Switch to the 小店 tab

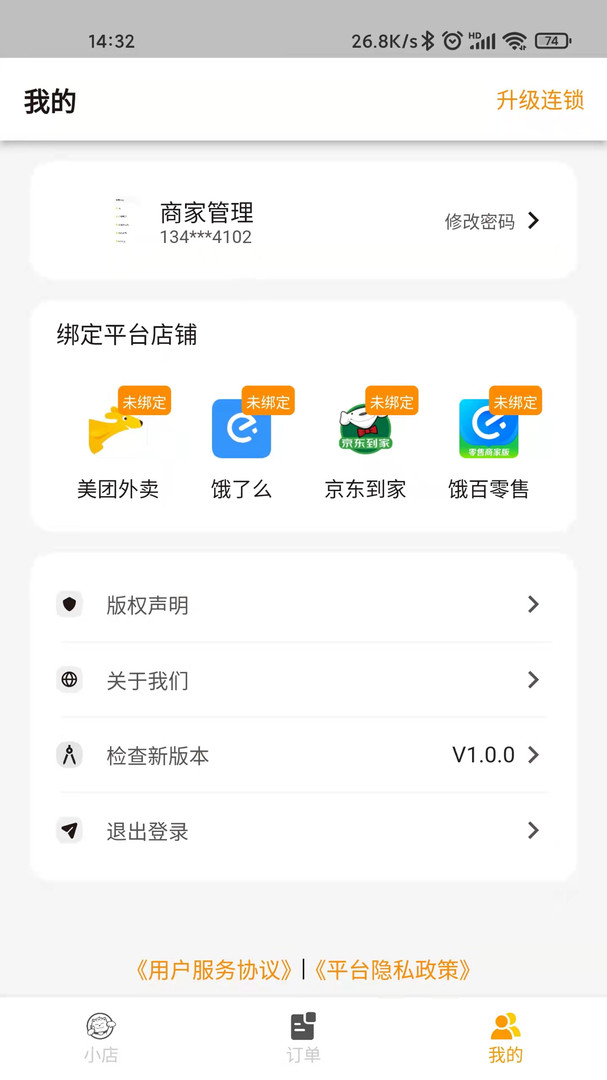101,1038
